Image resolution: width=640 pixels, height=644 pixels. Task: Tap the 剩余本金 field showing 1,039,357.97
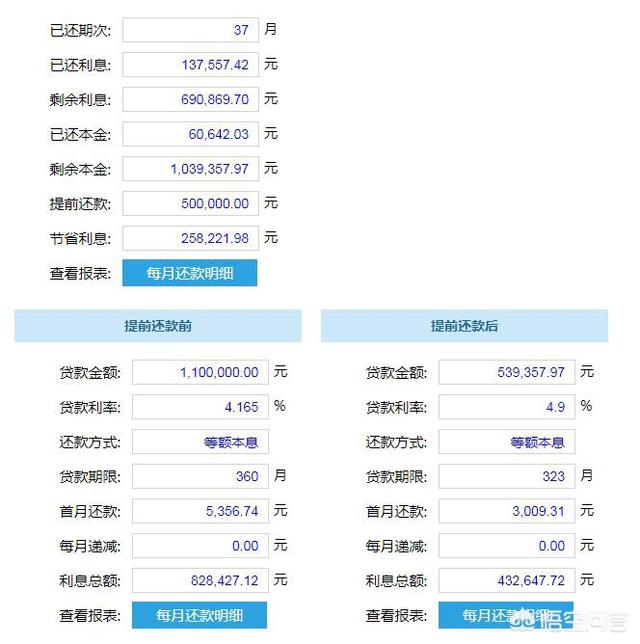click(x=190, y=169)
